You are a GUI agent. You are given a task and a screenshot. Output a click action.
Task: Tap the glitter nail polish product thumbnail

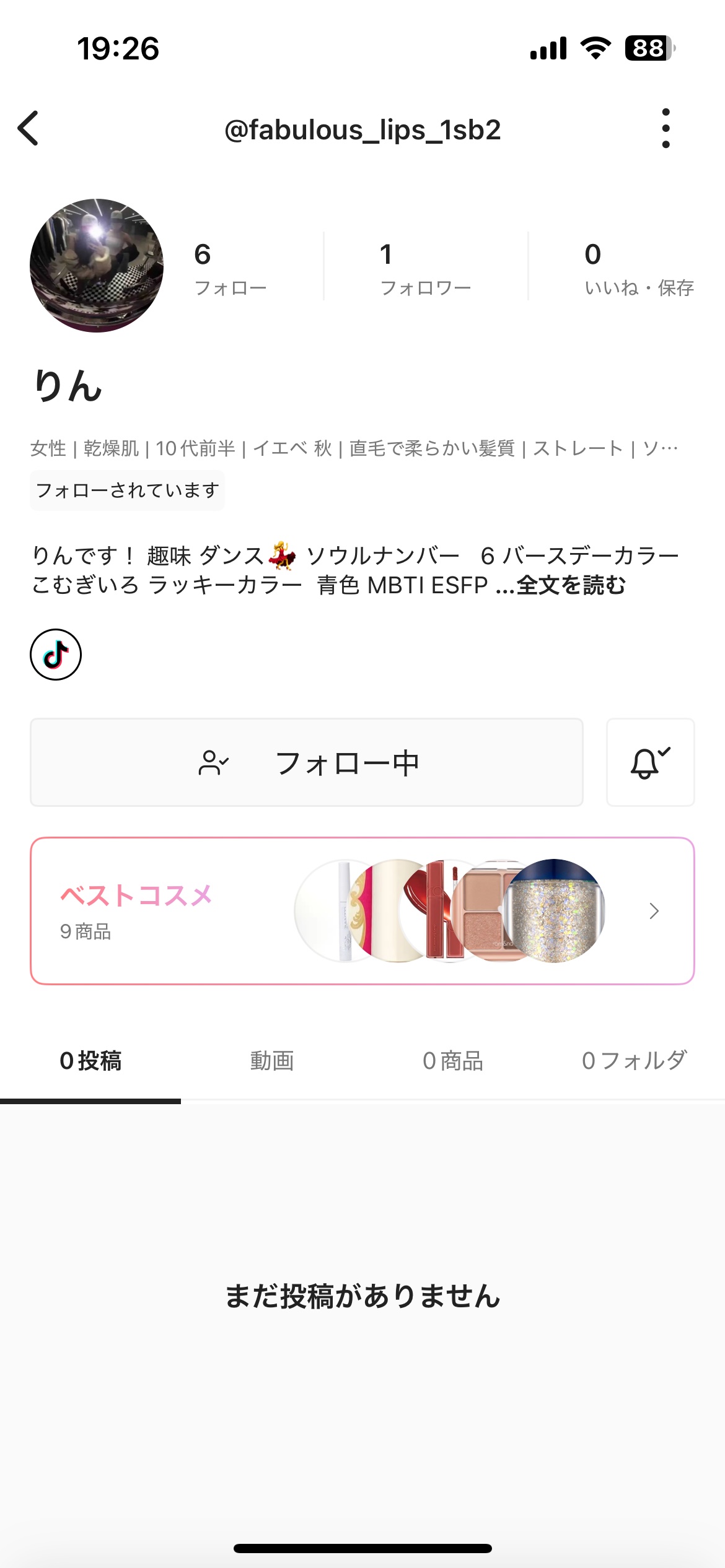[555, 910]
